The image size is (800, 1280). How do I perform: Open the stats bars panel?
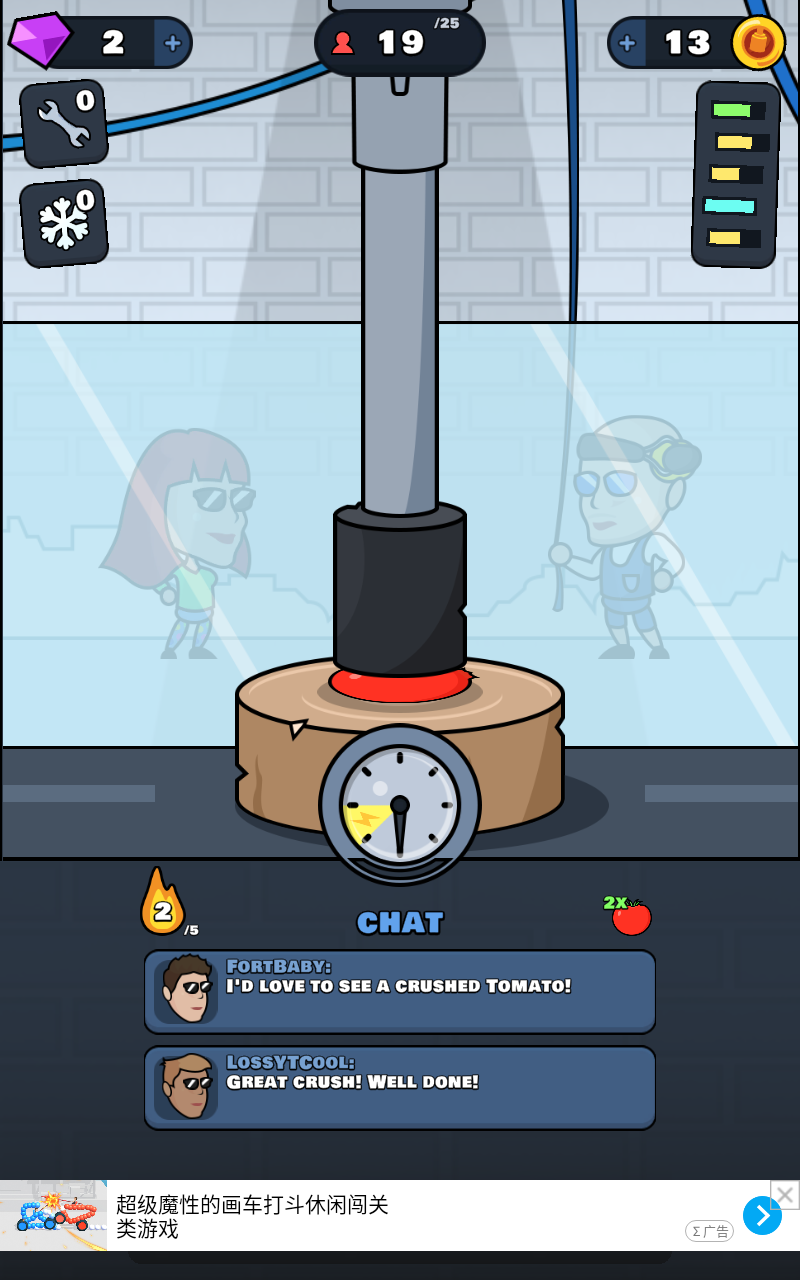point(737,174)
